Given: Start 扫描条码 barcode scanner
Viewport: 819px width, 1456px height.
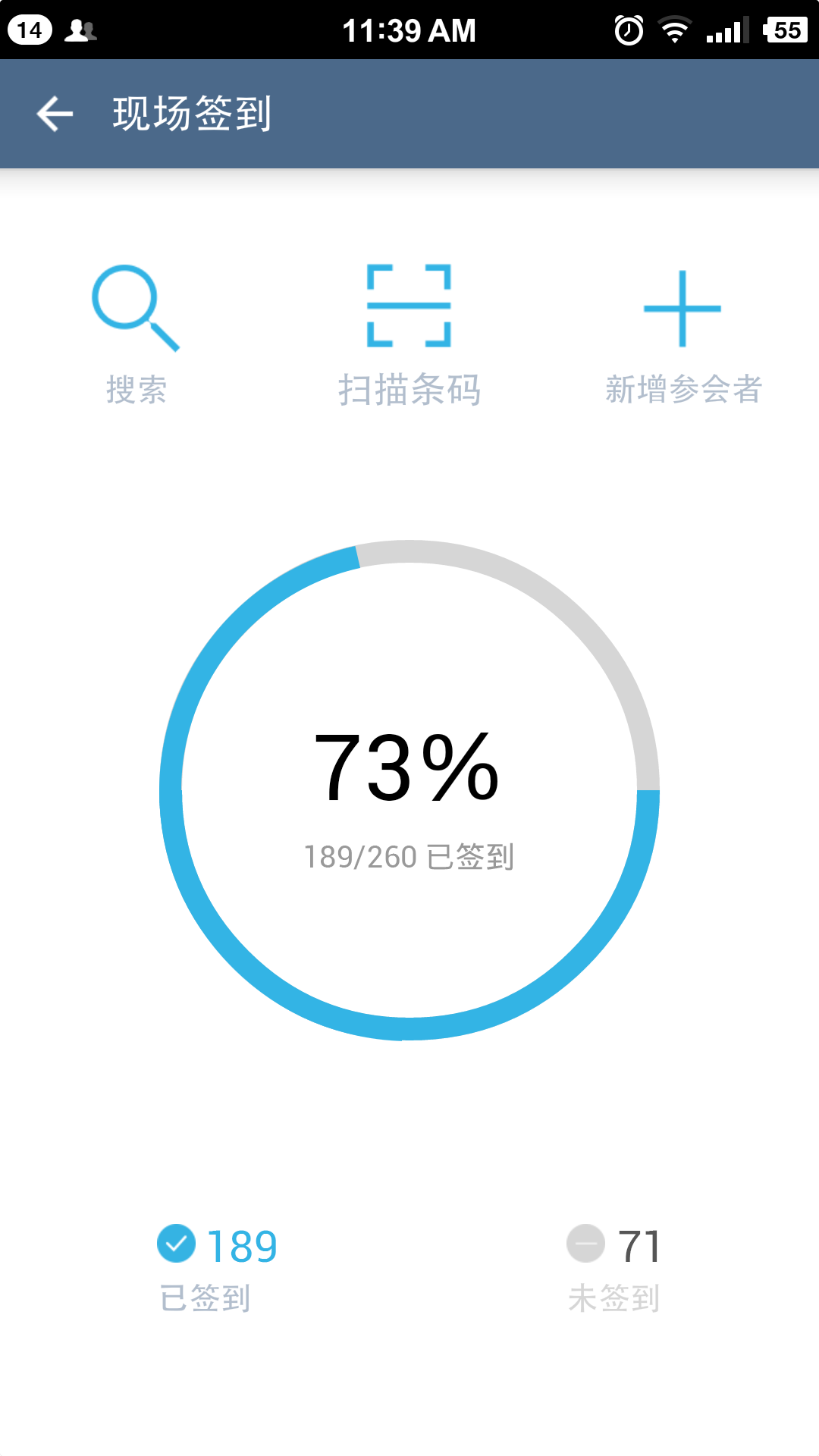Looking at the screenshot, I should pos(409,334).
